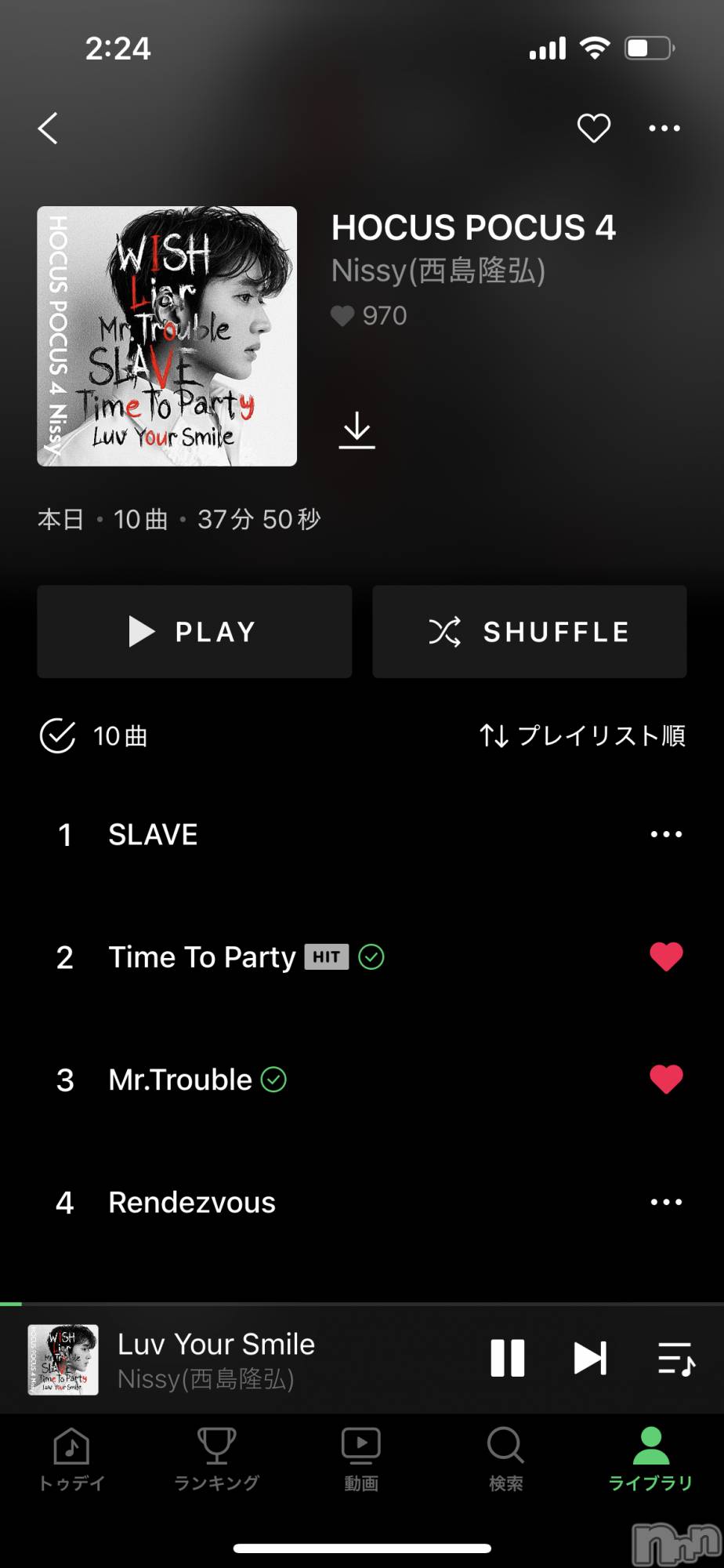724x1568 pixels.
Task: Unlike Time To Party
Action: 666,956
